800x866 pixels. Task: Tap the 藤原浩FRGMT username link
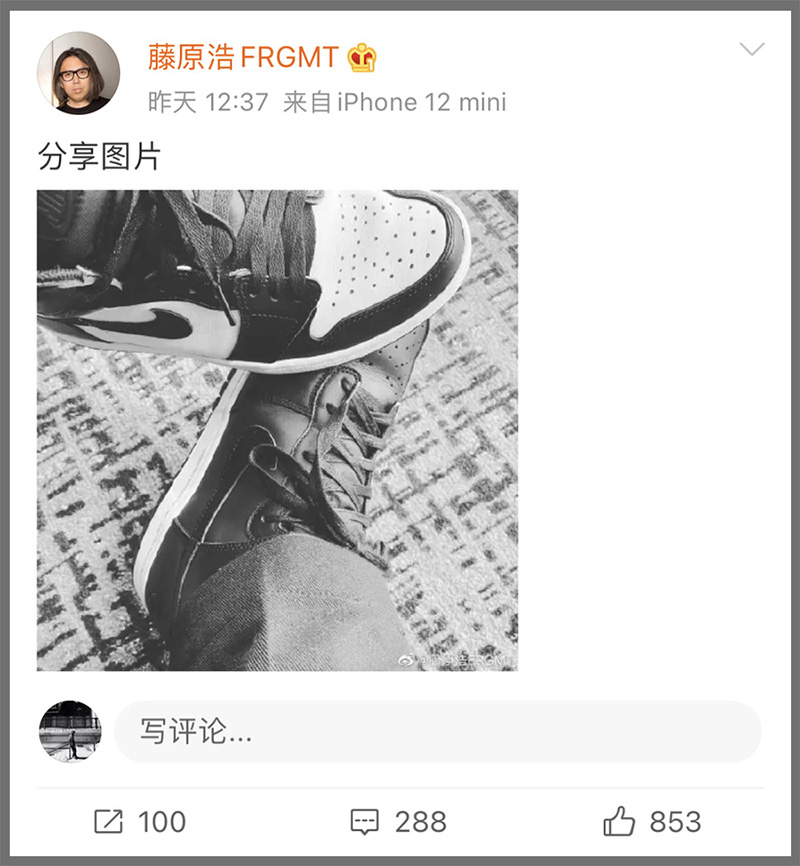[243, 57]
